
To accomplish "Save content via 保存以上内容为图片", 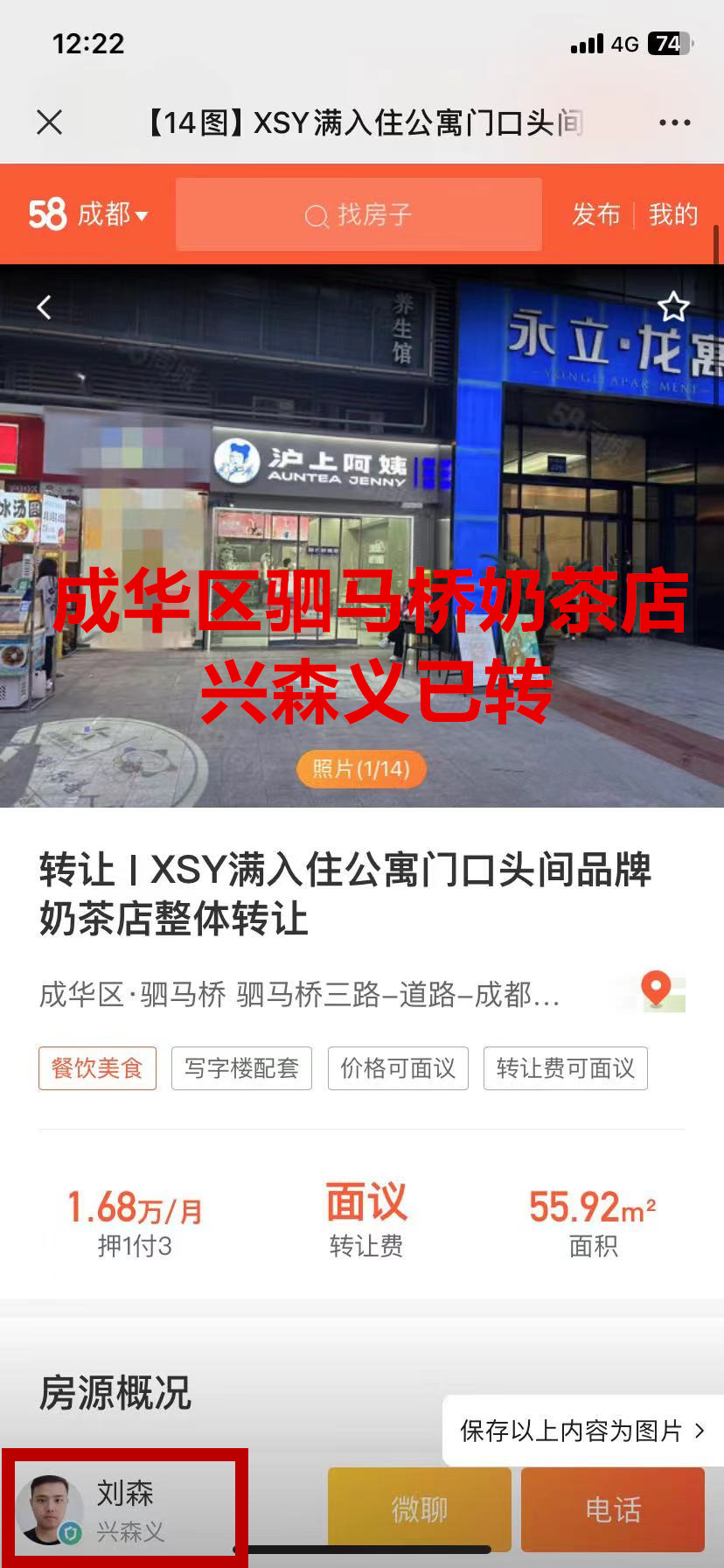I will pos(581,1431).
